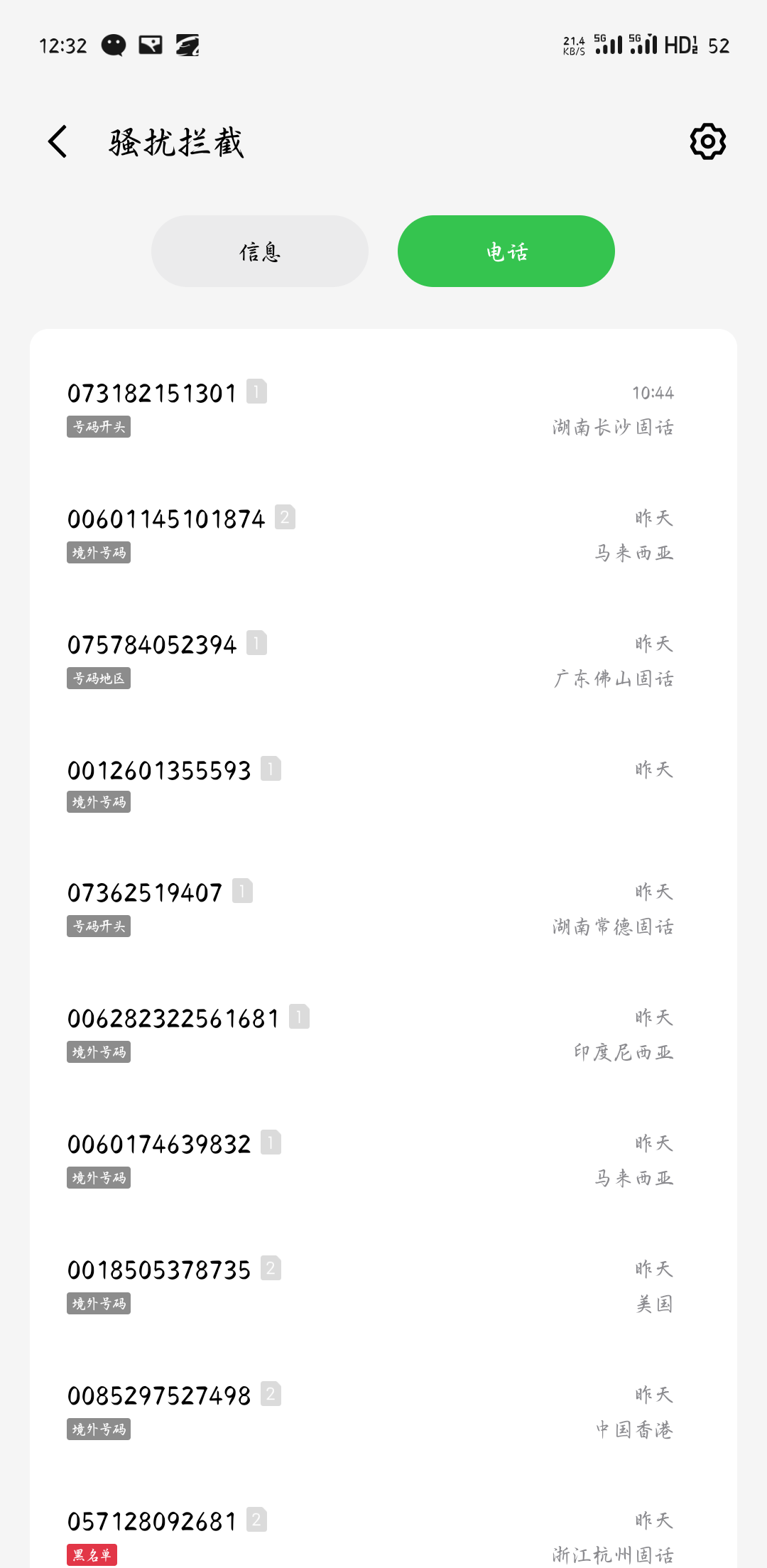Select the 电话 tab

point(506,252)
